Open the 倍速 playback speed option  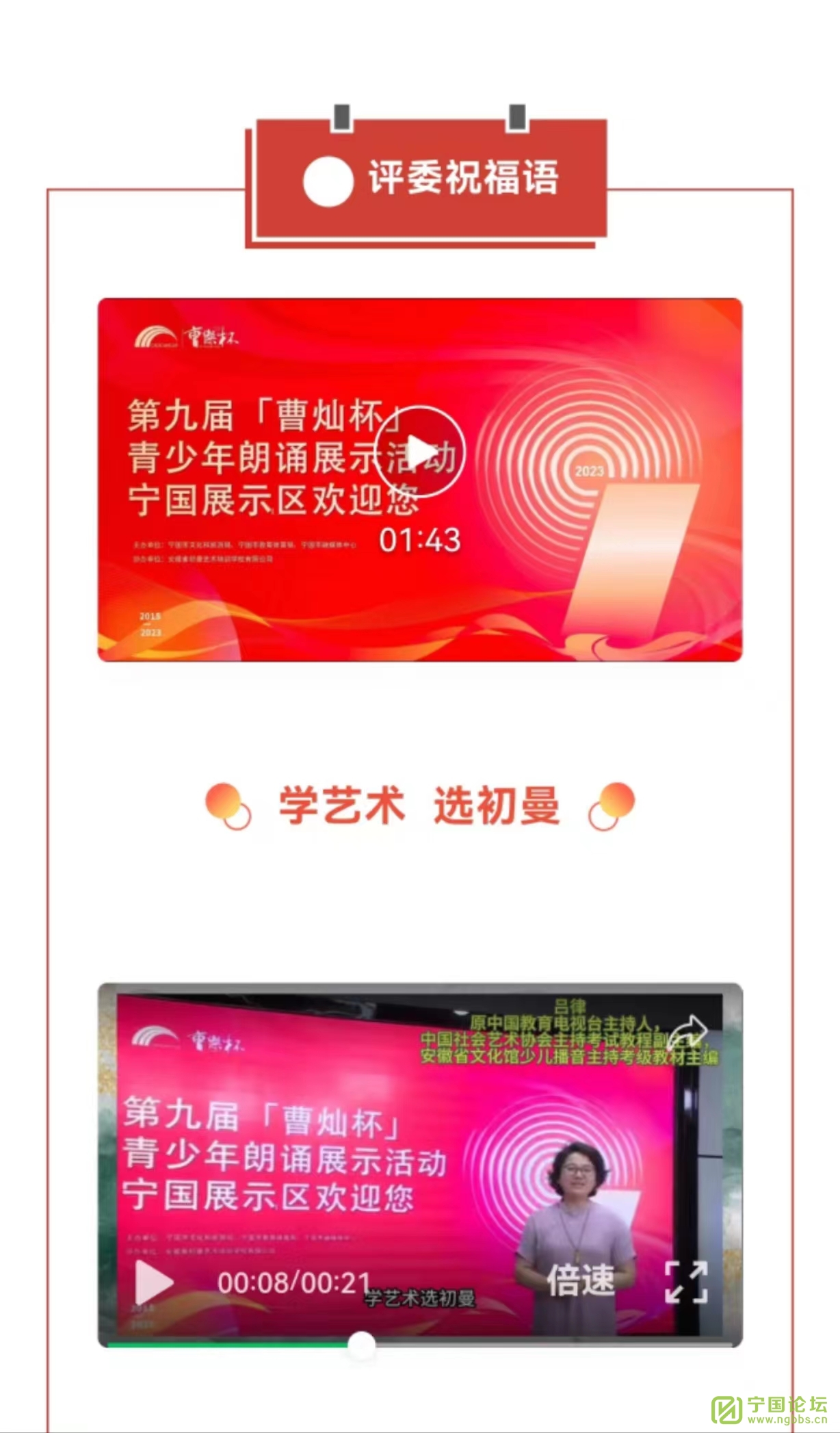[x=580, y=1280]
